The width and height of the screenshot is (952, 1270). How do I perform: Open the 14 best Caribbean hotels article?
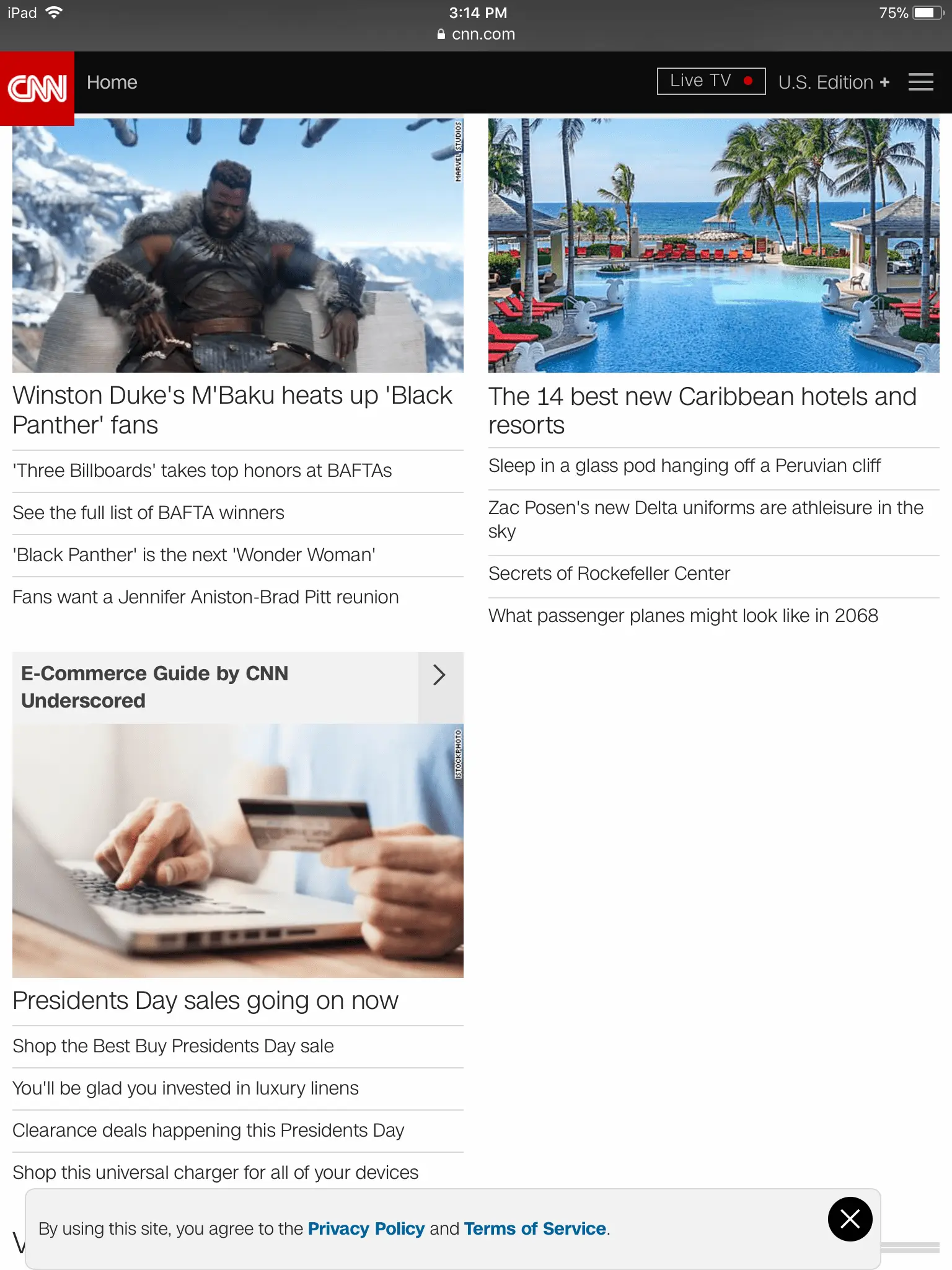click(702, 411)
